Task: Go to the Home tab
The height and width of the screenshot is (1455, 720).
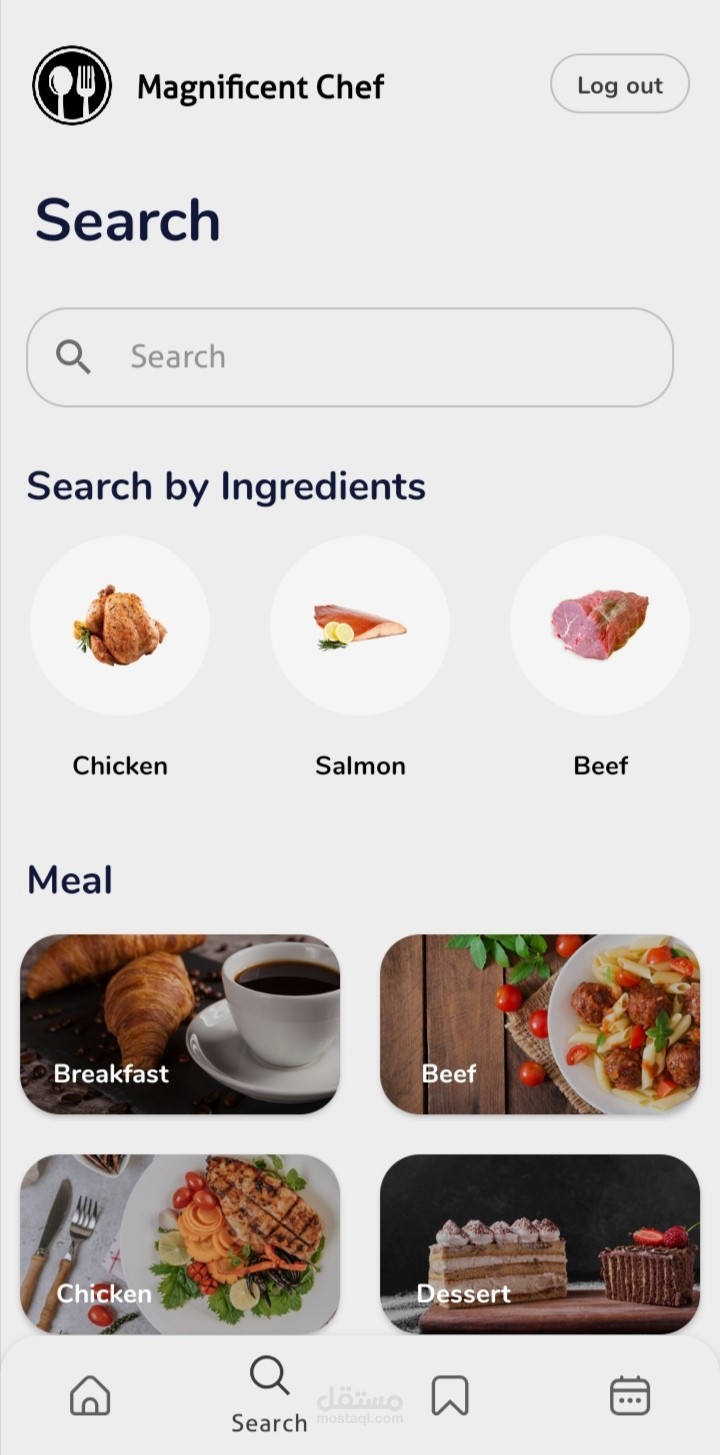Action: [90, 1395]
